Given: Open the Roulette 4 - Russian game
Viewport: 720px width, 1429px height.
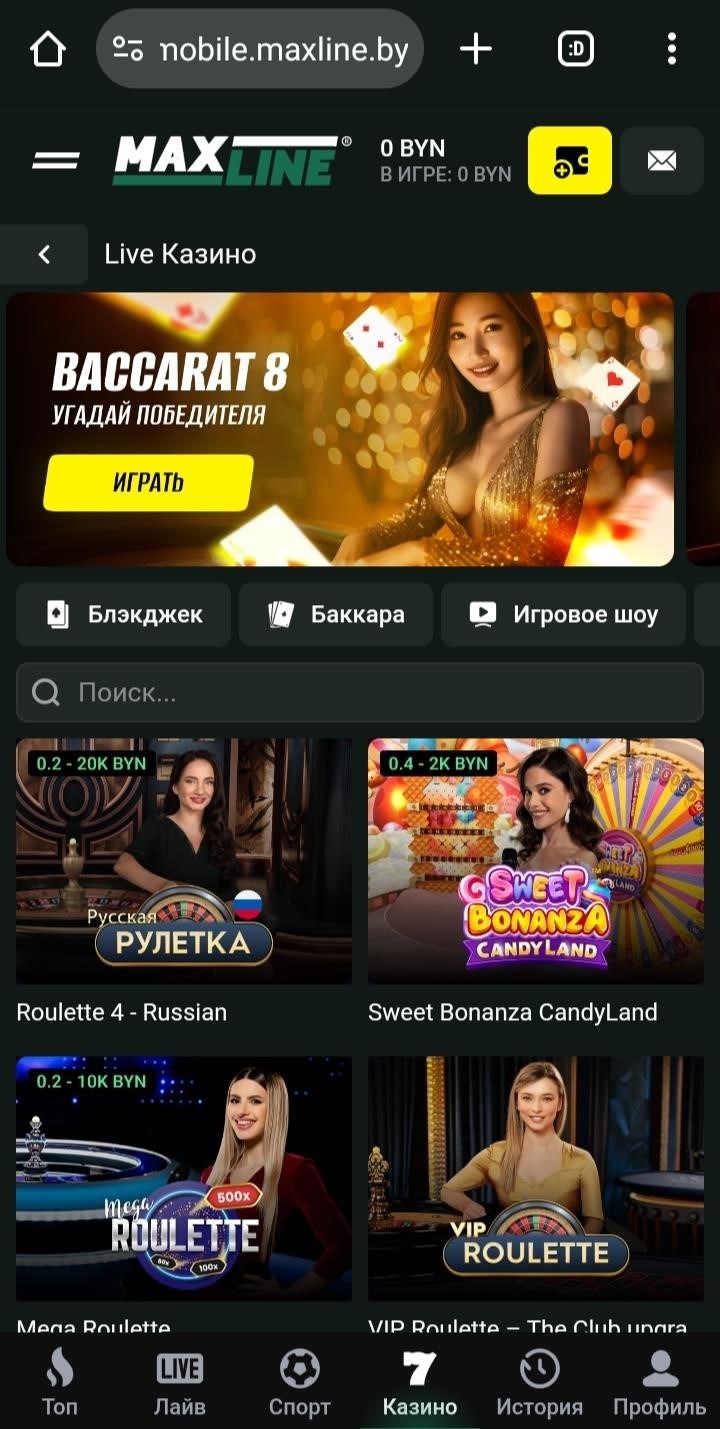Looking at the screenshot, I should point(184,861).
